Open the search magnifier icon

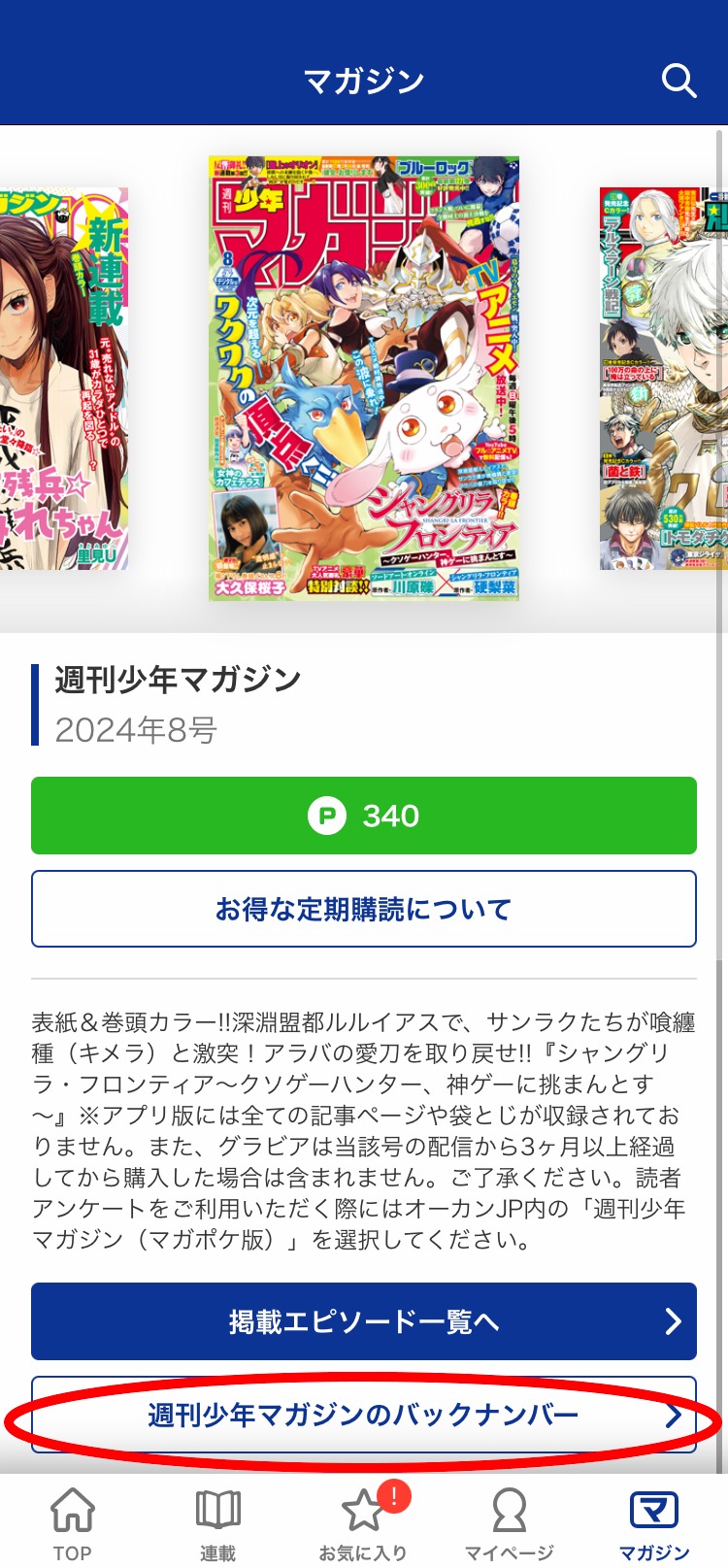[678, 81]
